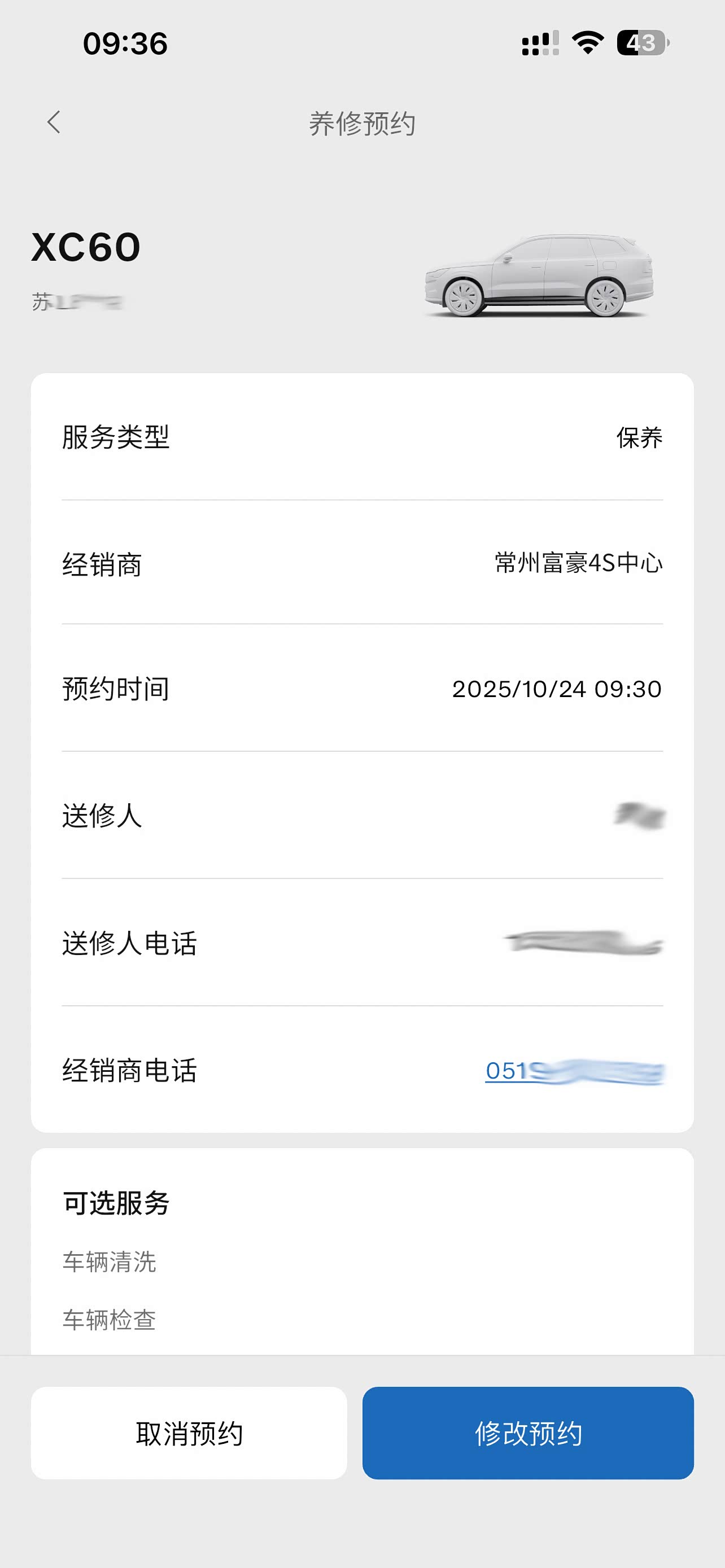Tap 修改预约 to modify the appointment

pos(528,1433)
